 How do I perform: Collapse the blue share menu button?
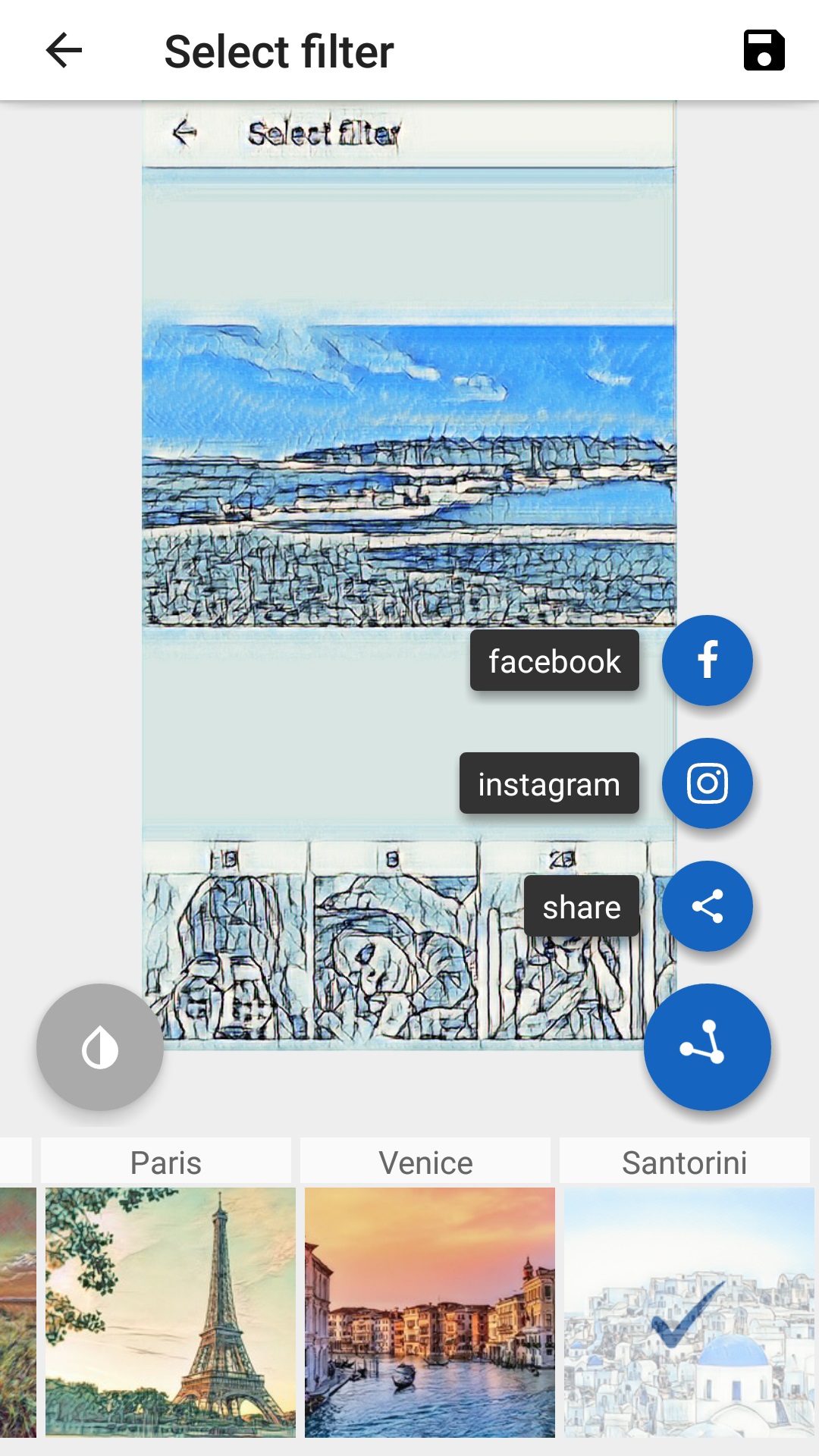pyautogui.click(x=707, y=1047)
